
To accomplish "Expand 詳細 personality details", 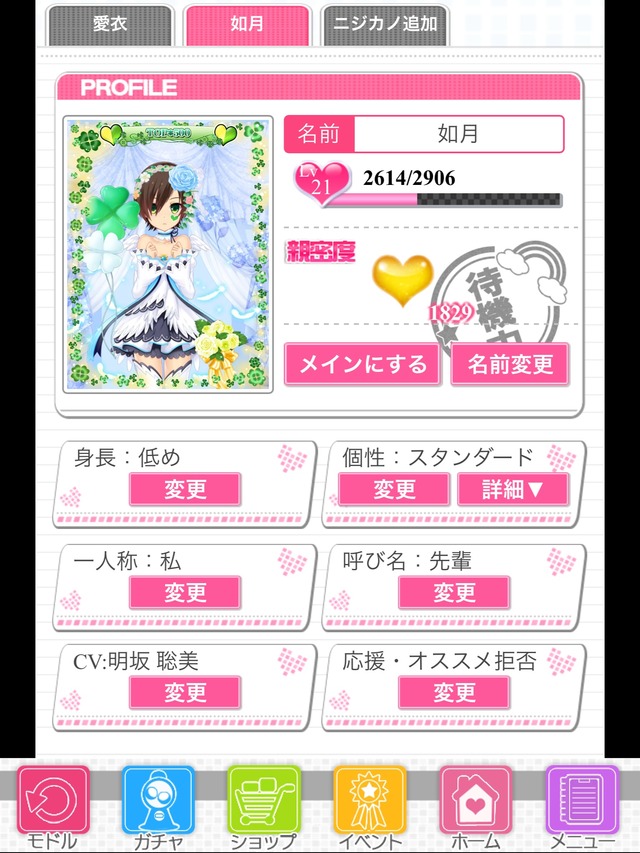I will (x=512, y=489).
